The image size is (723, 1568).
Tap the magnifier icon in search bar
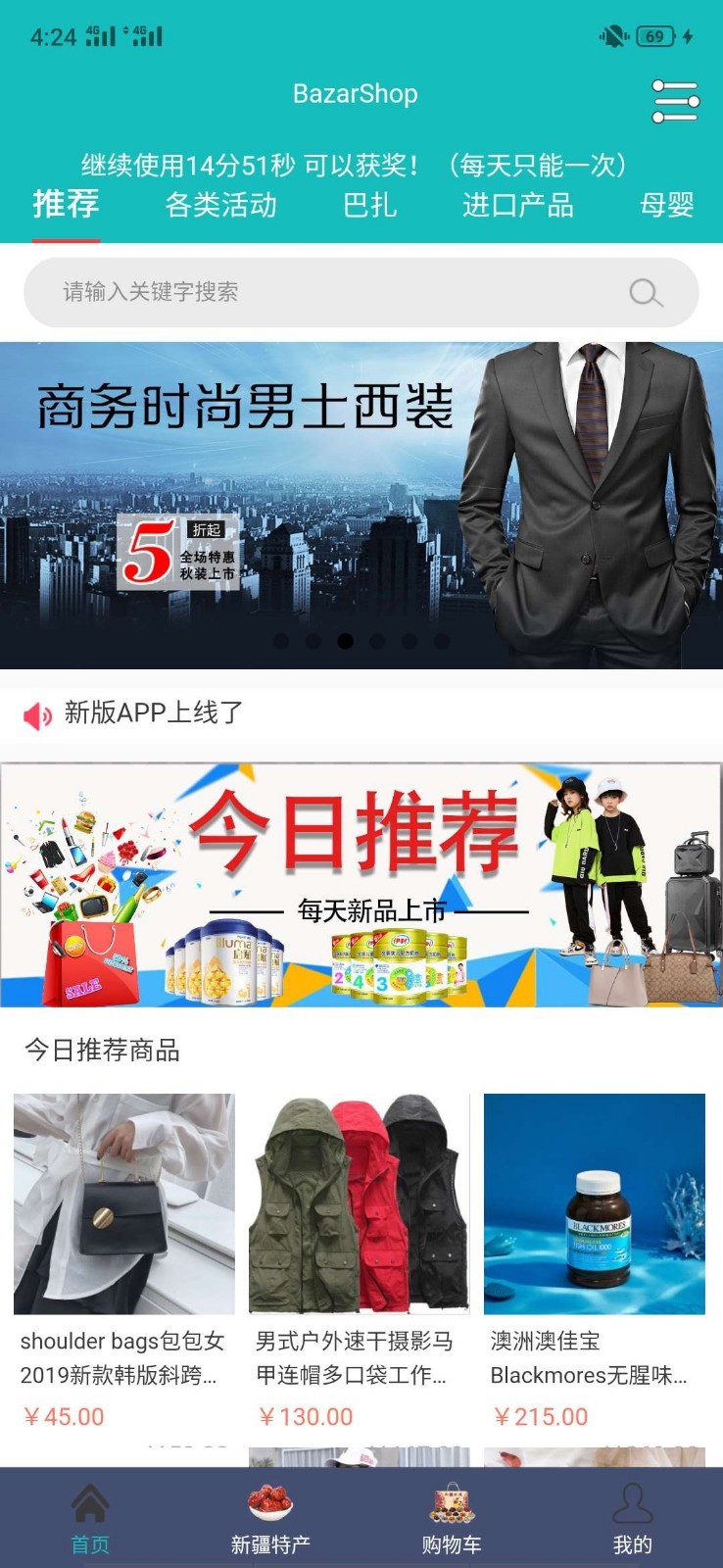(646, 292)
